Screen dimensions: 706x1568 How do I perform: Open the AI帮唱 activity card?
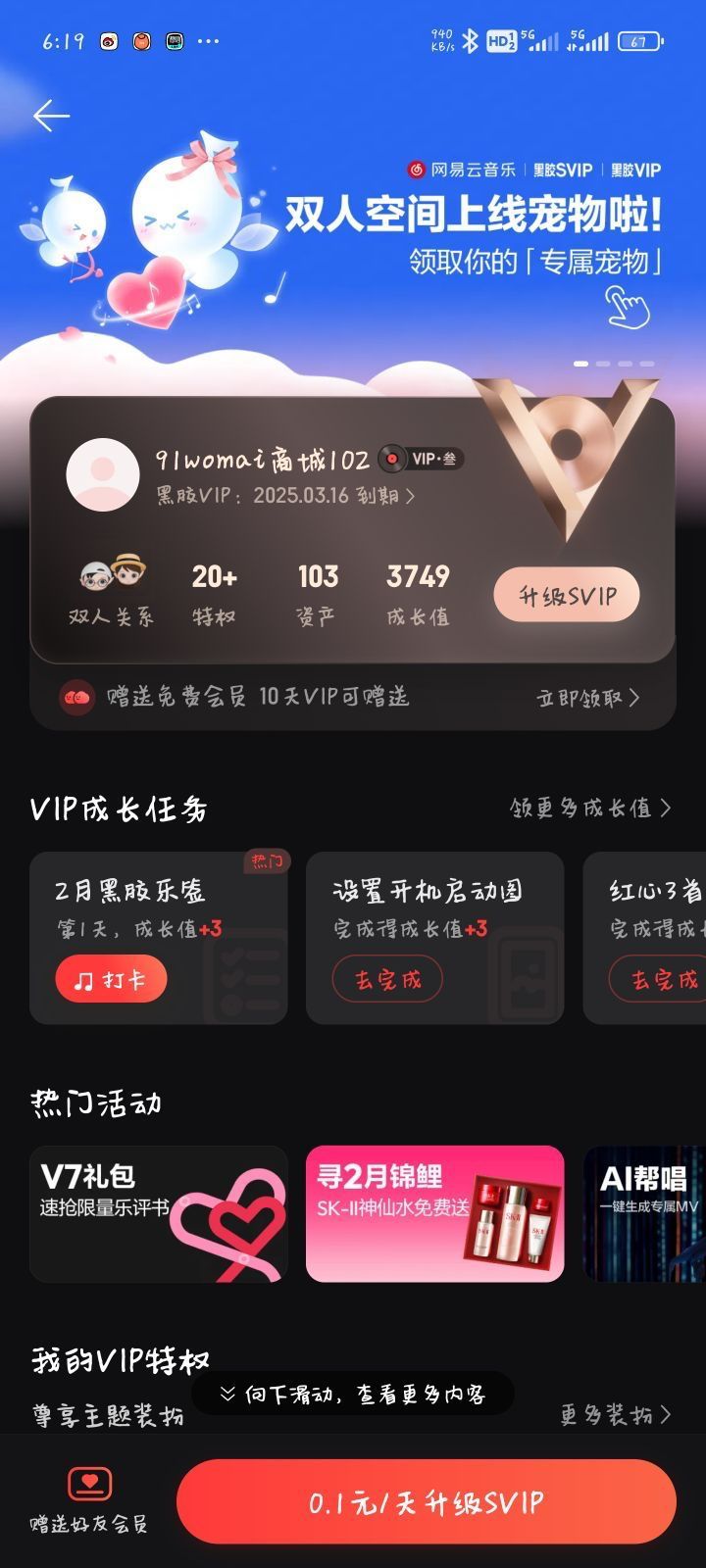644,1213
